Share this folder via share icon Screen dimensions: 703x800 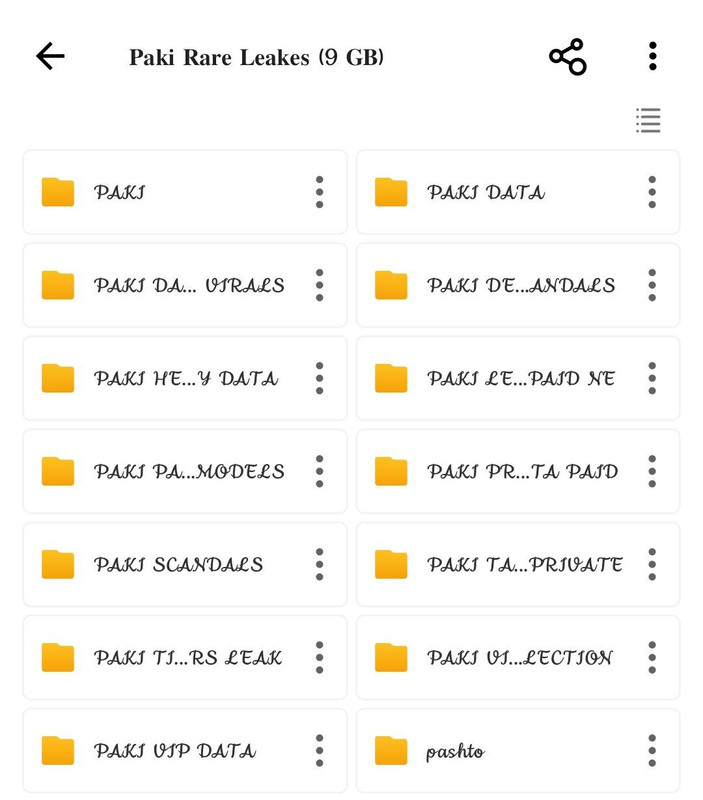[567, 57]
